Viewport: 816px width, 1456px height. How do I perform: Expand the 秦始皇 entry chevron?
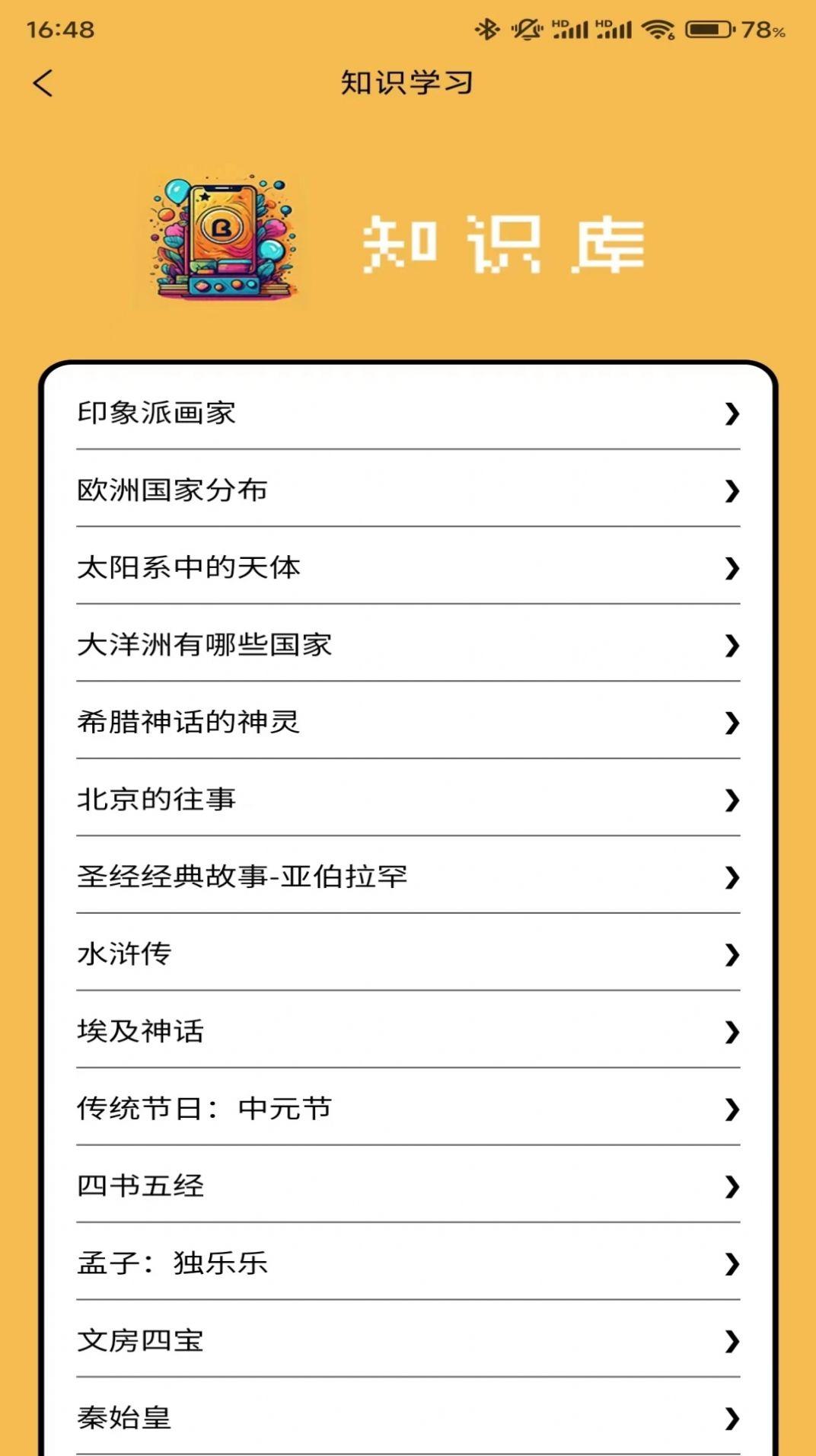coord(732,1417)
